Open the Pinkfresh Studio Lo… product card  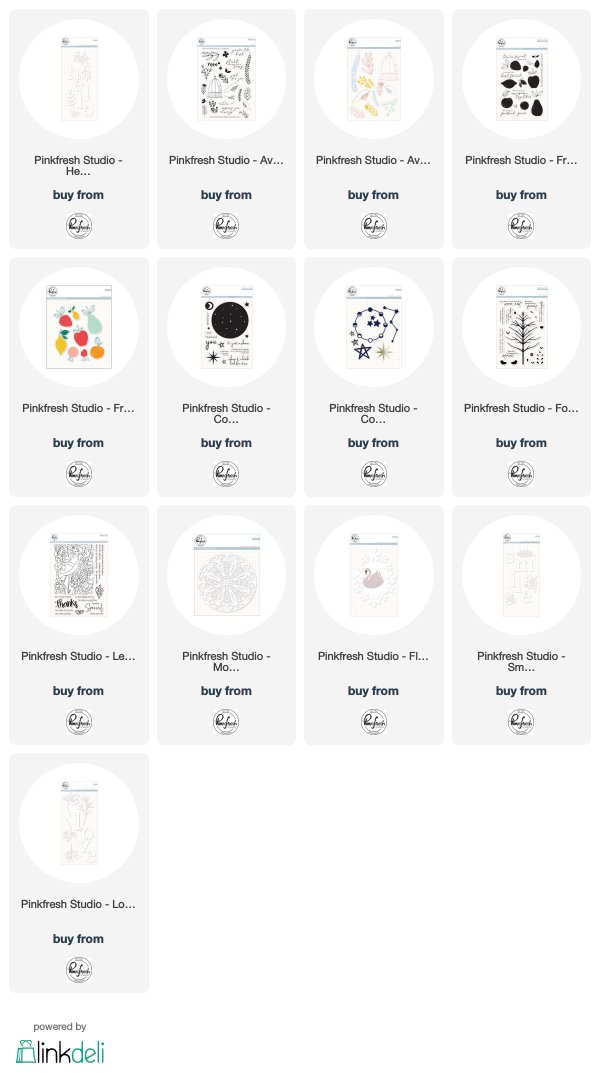coord(79,873)
